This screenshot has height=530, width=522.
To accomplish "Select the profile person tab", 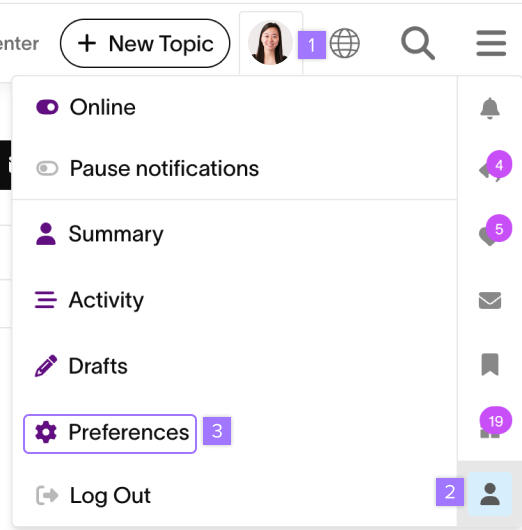I will (490, 494).
